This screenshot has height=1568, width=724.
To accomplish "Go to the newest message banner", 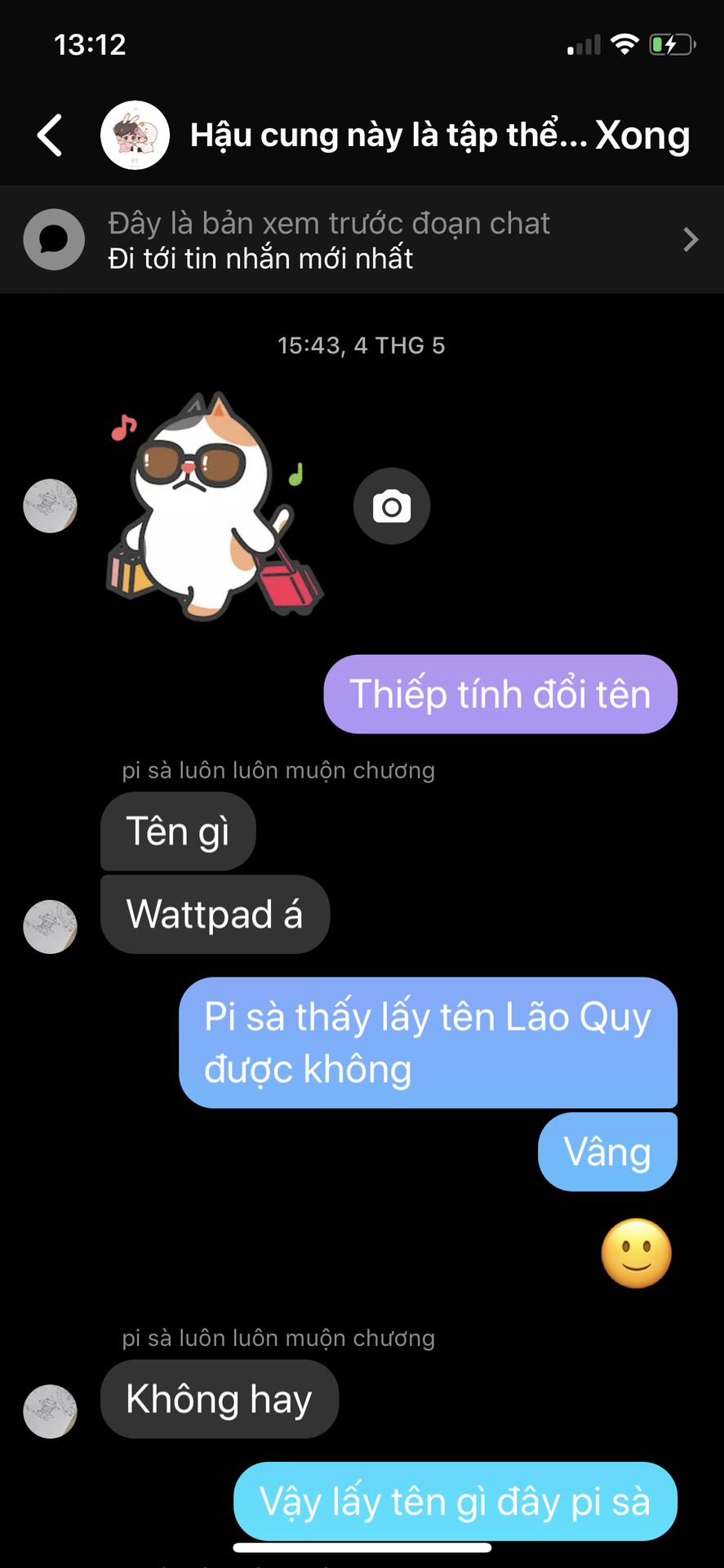I will pos(362,240).
